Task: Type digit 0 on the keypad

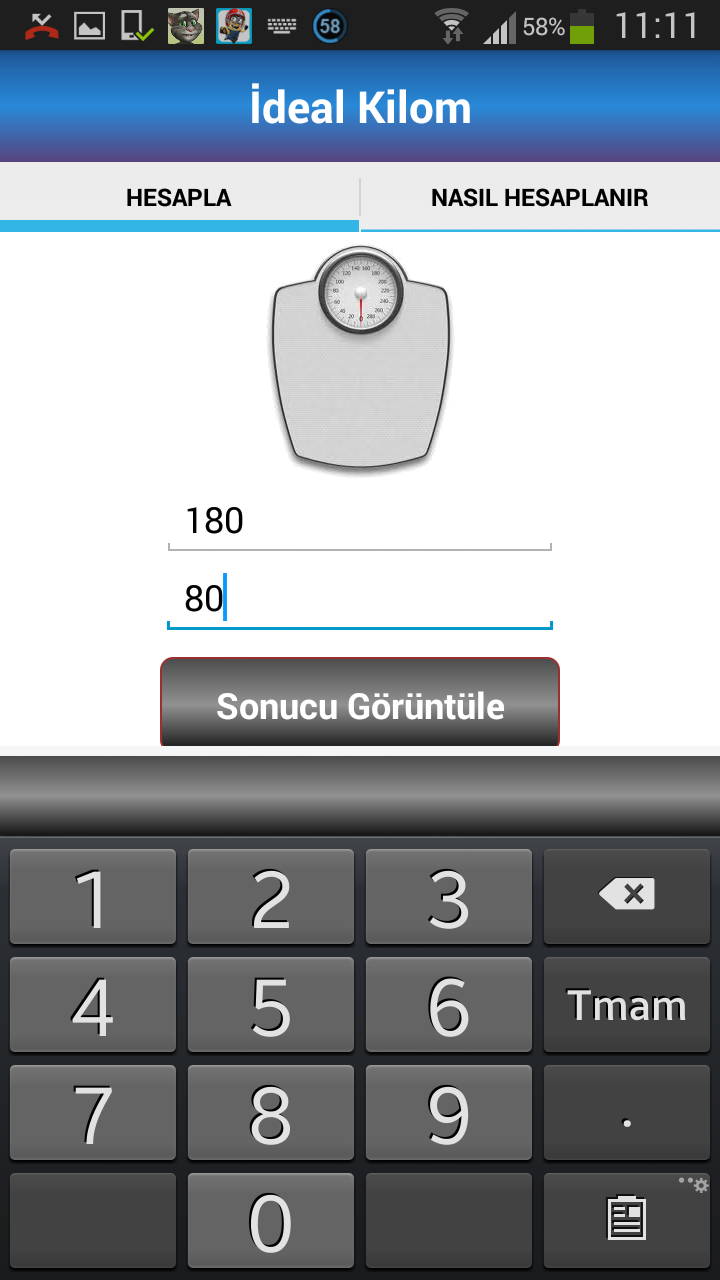Action: [271, 1222]
